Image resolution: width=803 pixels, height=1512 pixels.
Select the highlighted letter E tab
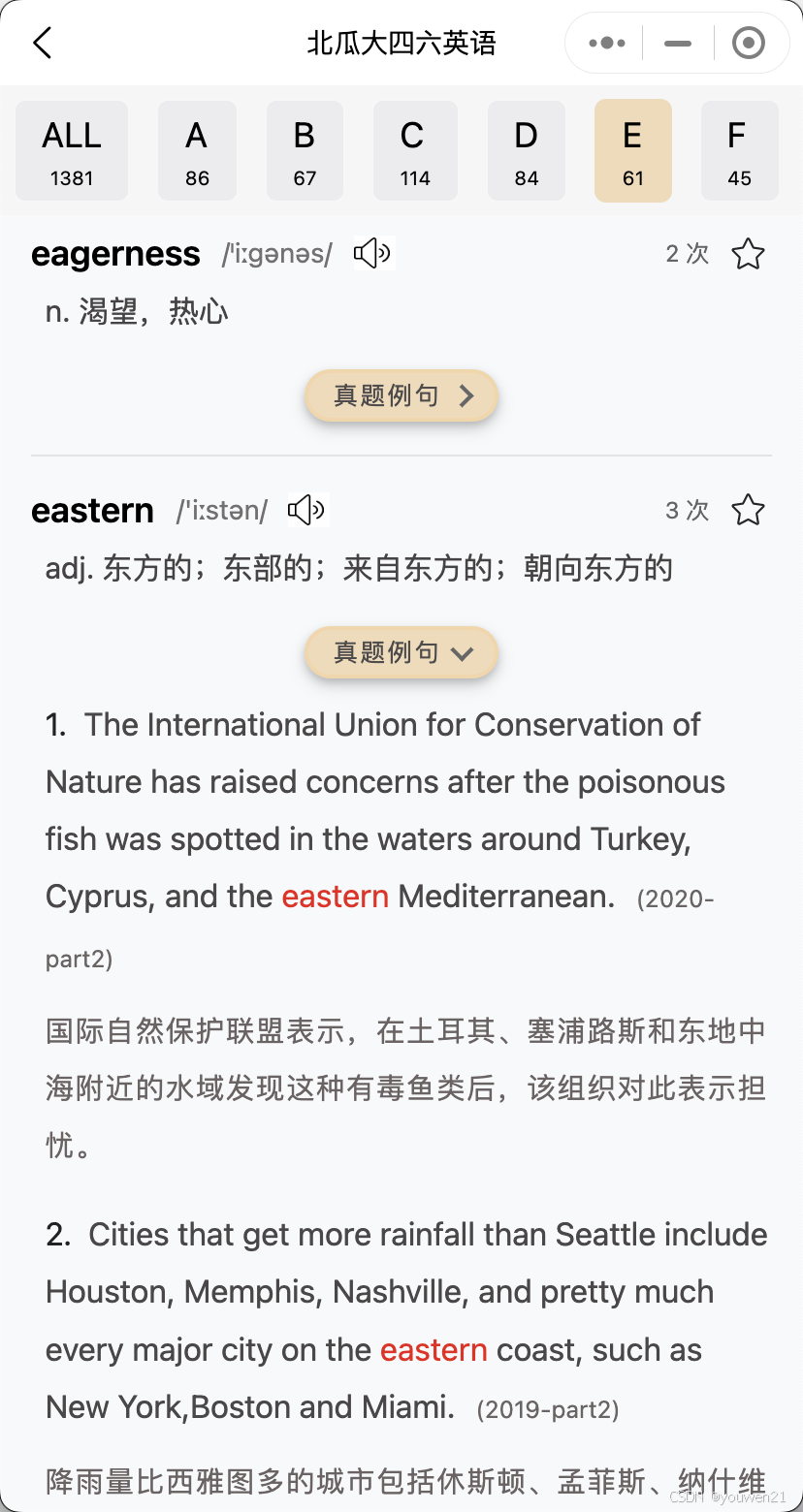pyautogui.click(x=632, y=150)
